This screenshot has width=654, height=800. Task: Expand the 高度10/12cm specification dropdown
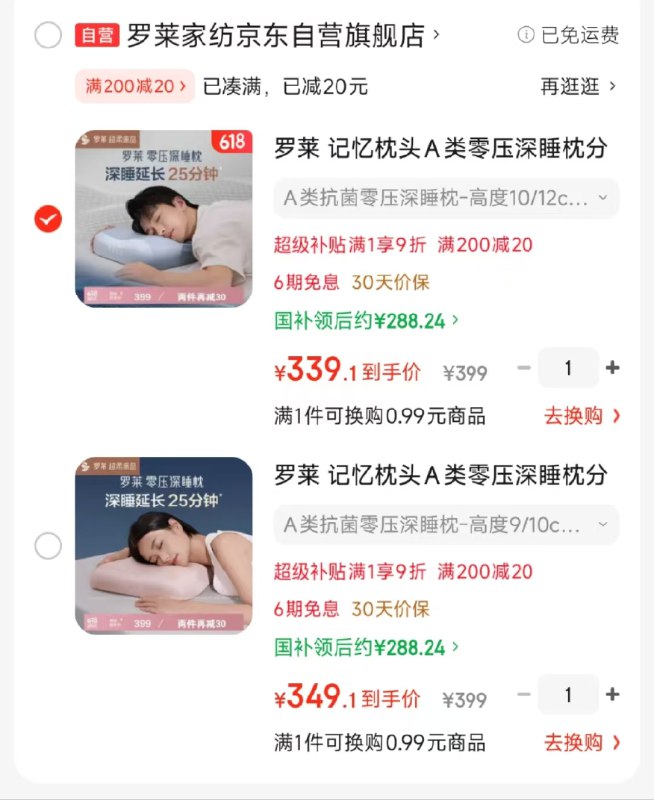[446, 198]
